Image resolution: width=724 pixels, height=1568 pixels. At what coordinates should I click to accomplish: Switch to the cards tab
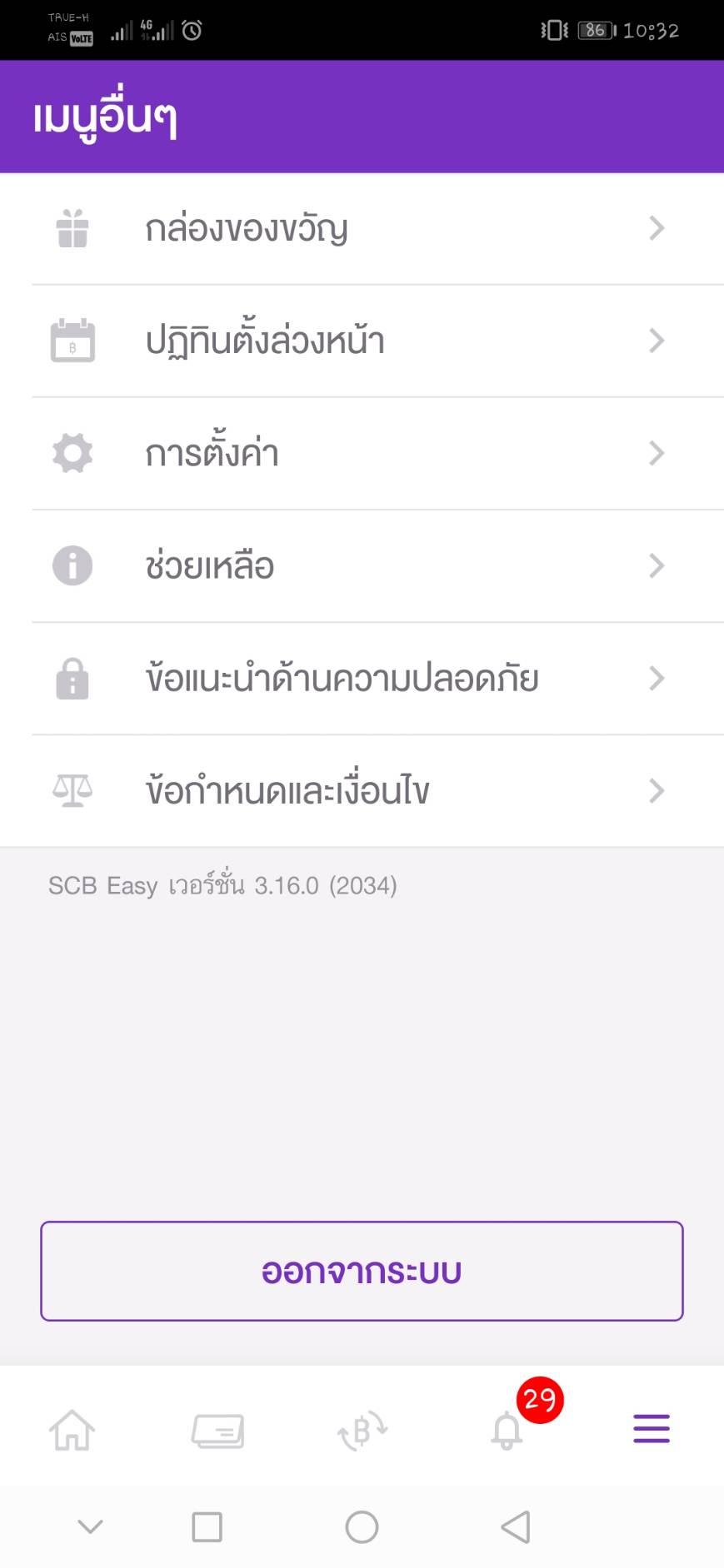217,1431
